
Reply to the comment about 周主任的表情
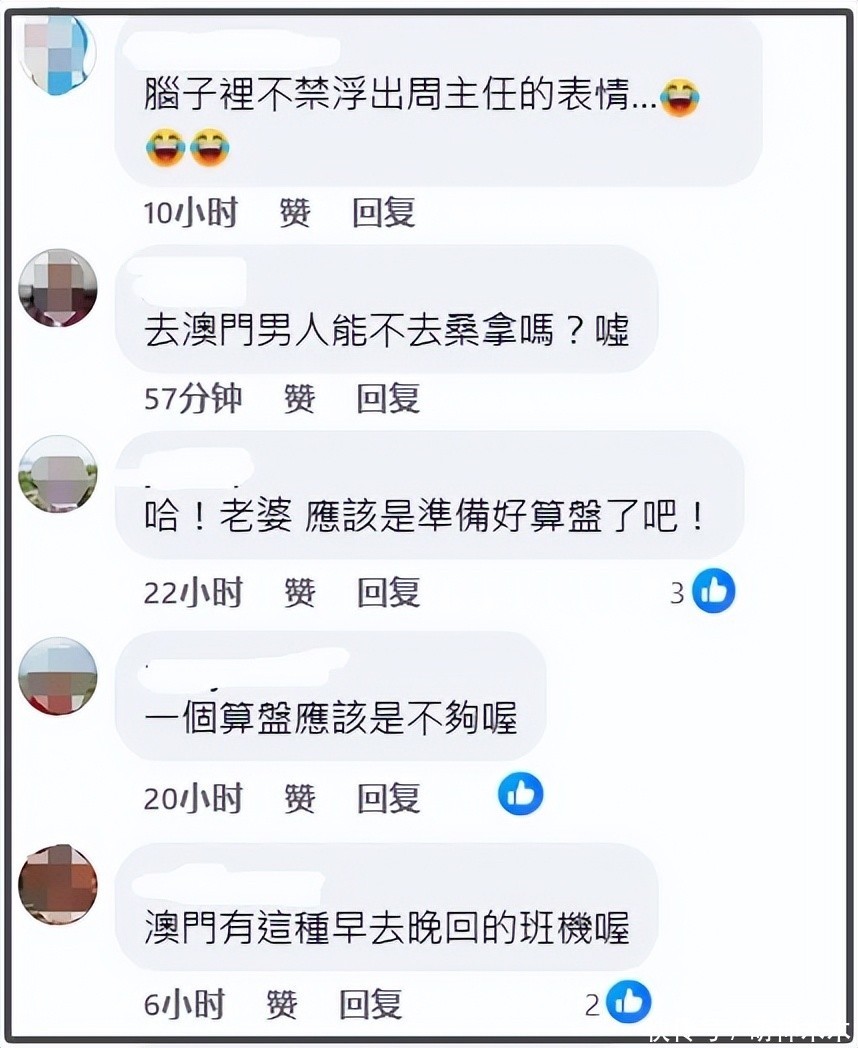[383, 213]
